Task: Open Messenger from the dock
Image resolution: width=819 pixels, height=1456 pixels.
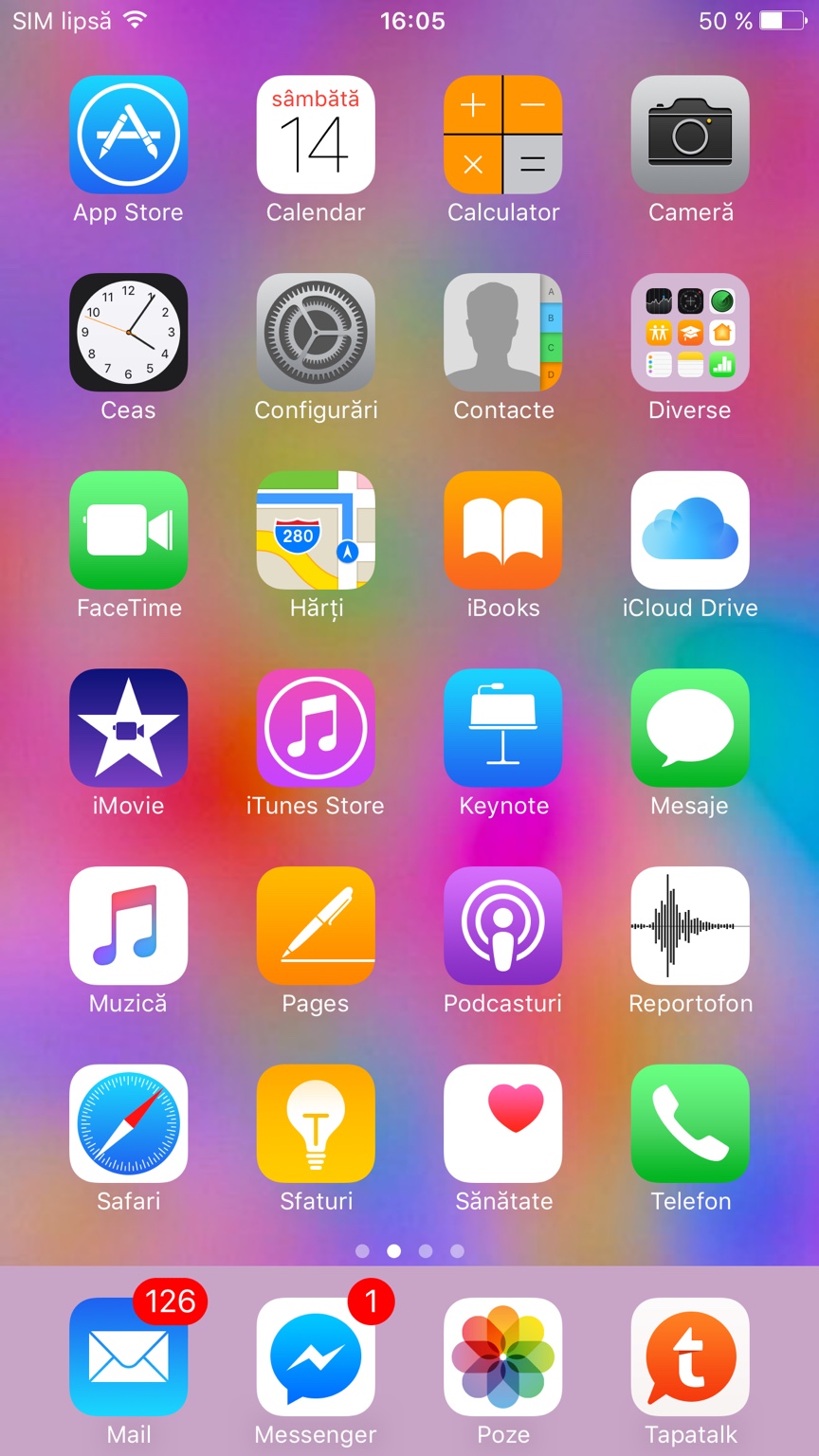Action: [316, 1357]
